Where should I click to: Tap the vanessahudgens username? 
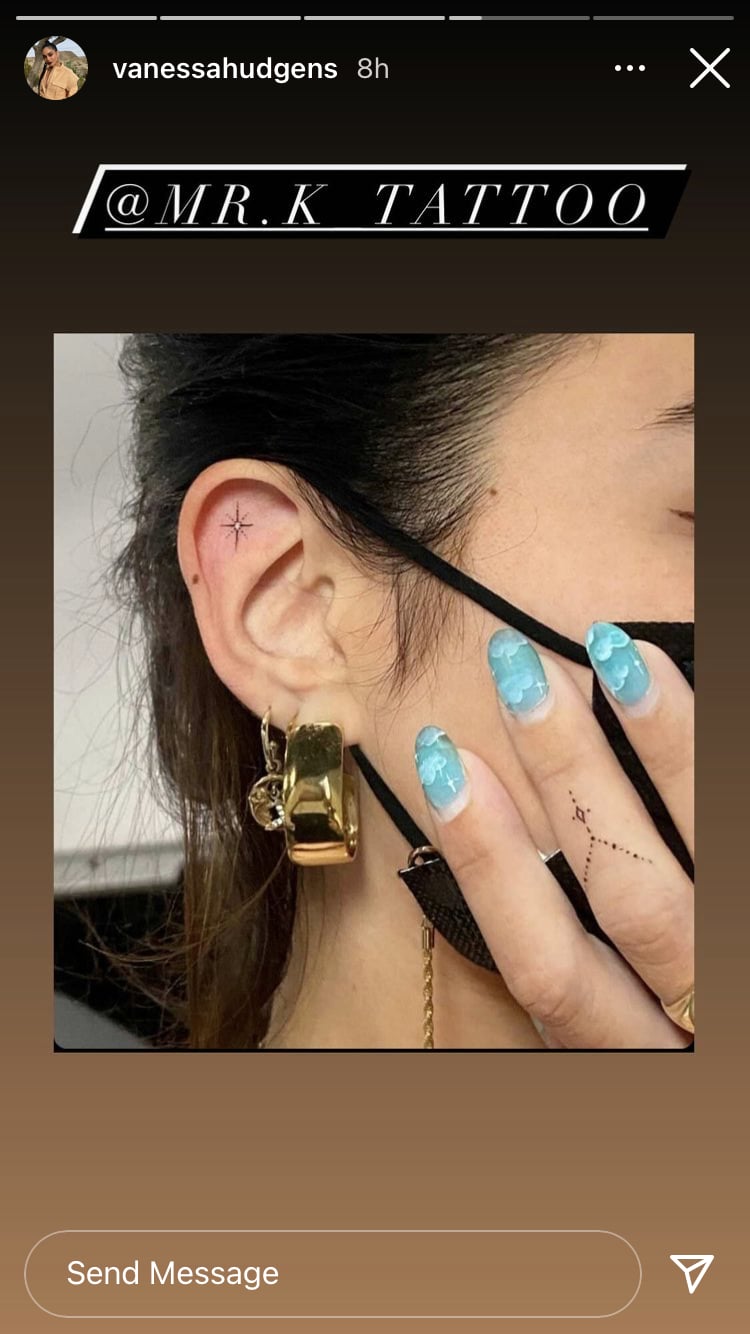pos(225,68)
